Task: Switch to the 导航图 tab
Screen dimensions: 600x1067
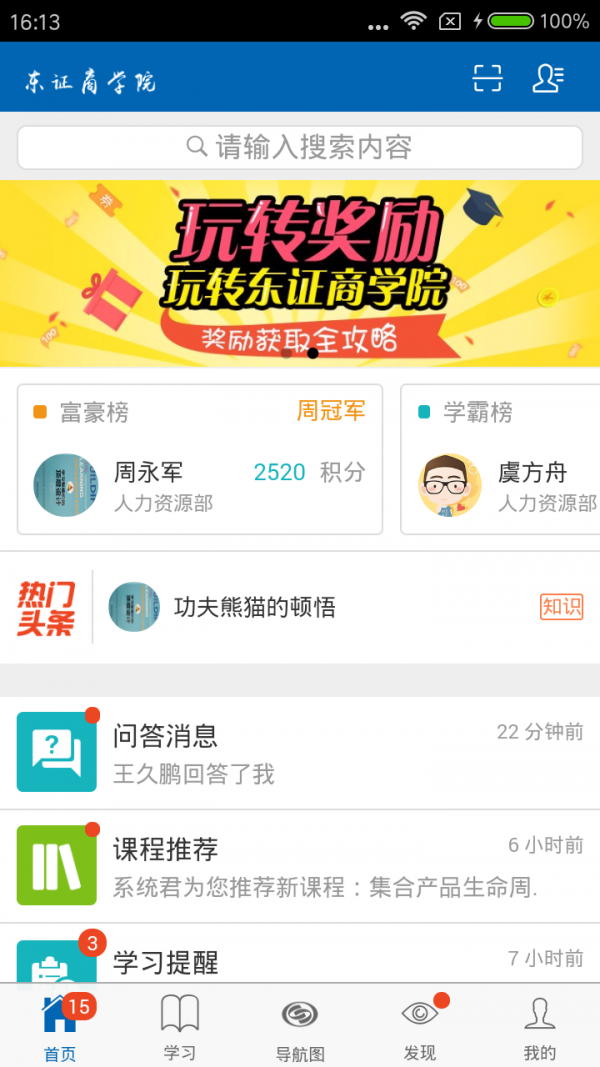Action: 300,1027
